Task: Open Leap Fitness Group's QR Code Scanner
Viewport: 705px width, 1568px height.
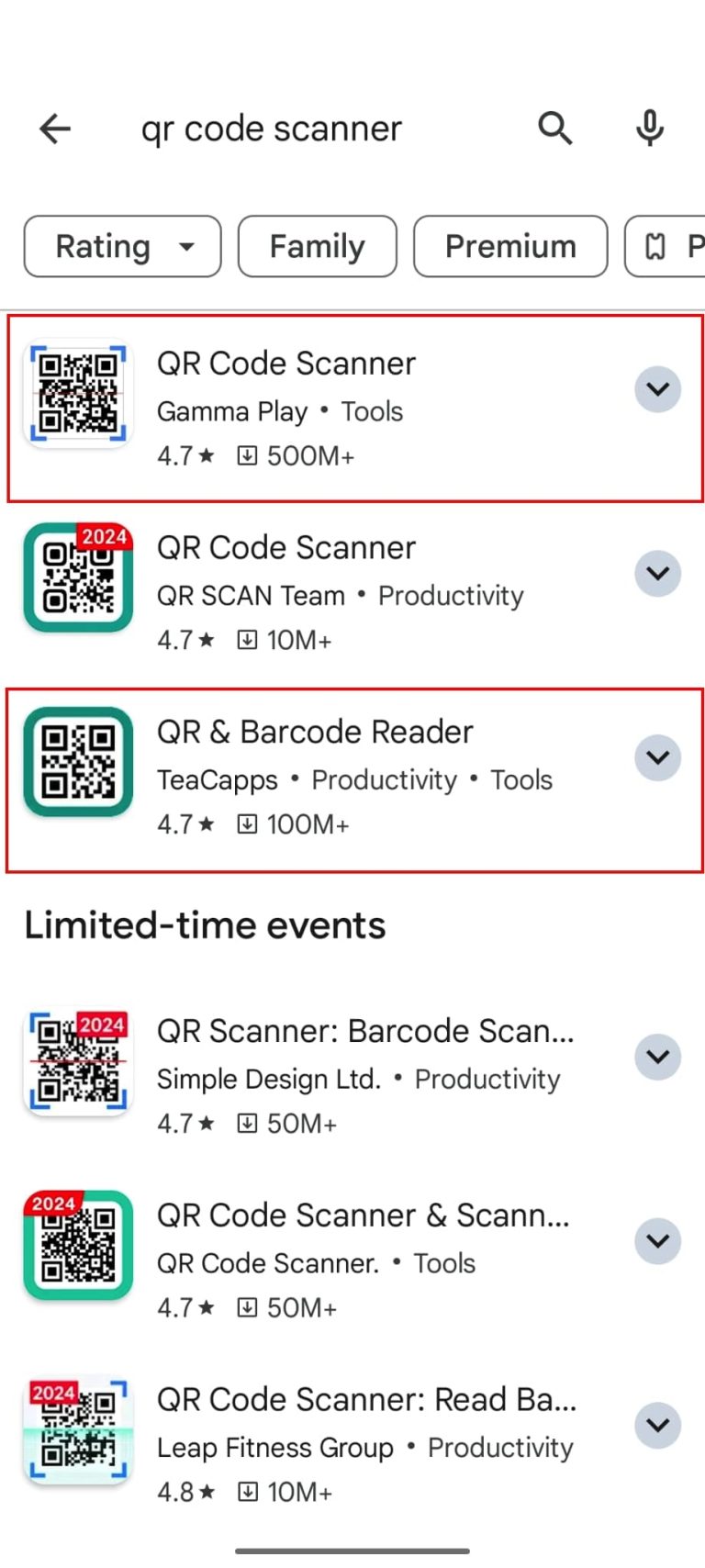Action: pos(312,1445)
